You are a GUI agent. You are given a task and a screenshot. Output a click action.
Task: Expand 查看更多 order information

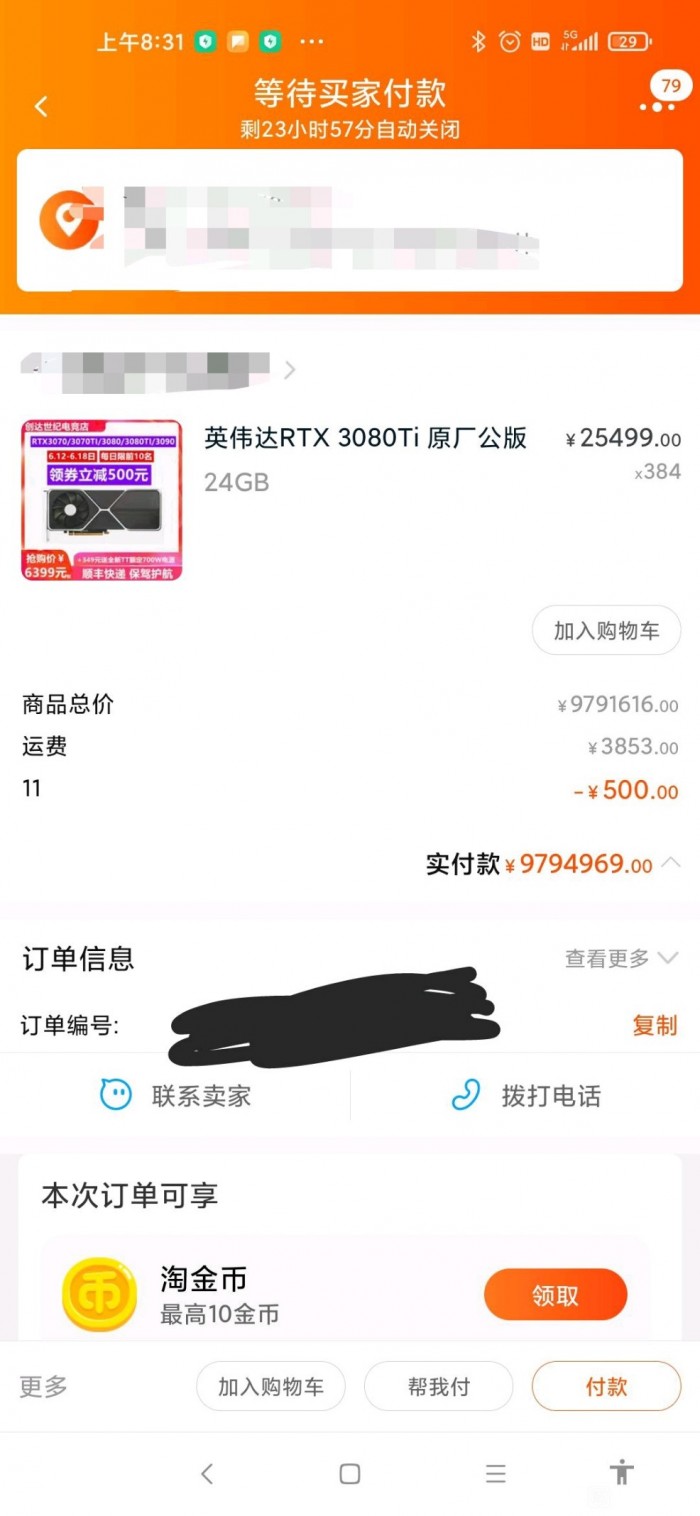621,958
